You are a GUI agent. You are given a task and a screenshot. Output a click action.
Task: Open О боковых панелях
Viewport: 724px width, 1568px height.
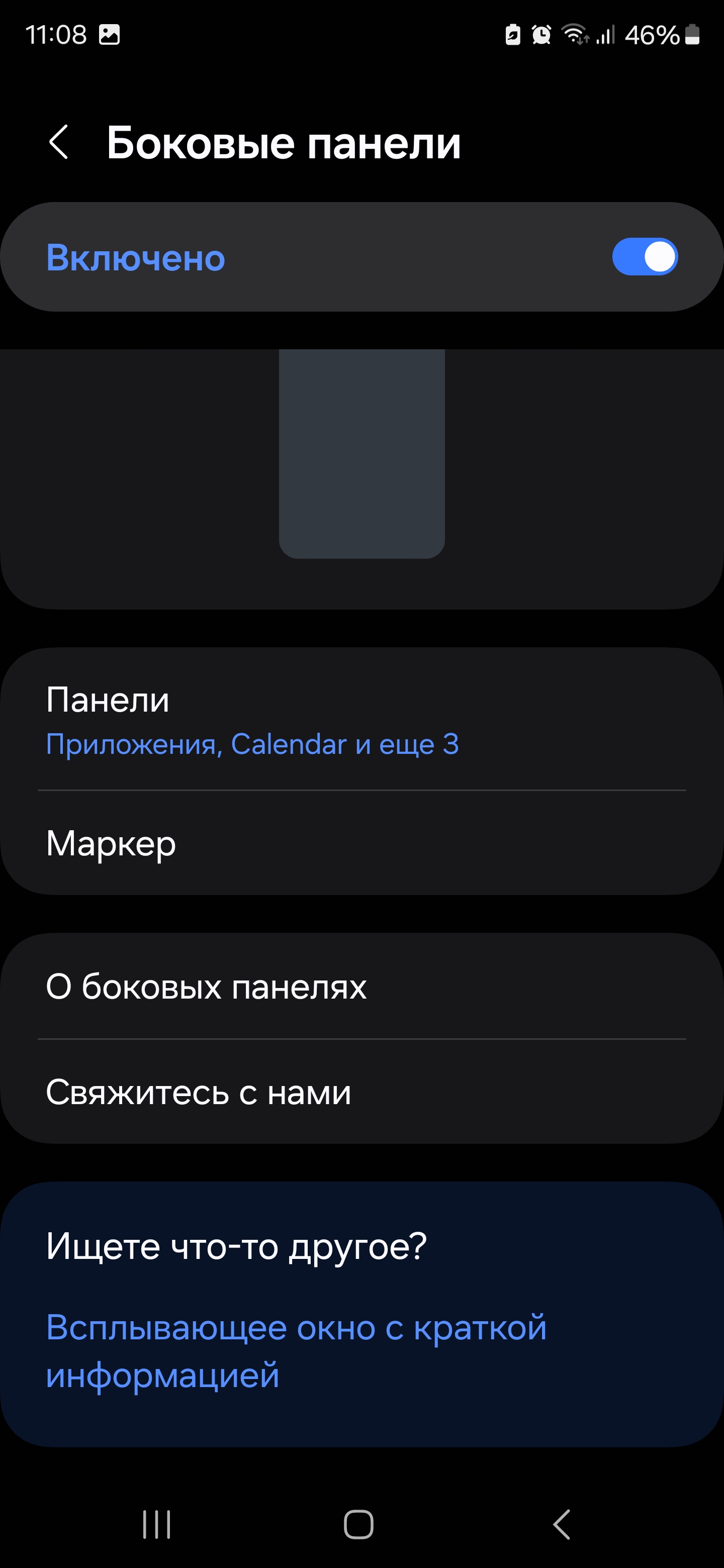click(361, 987)
